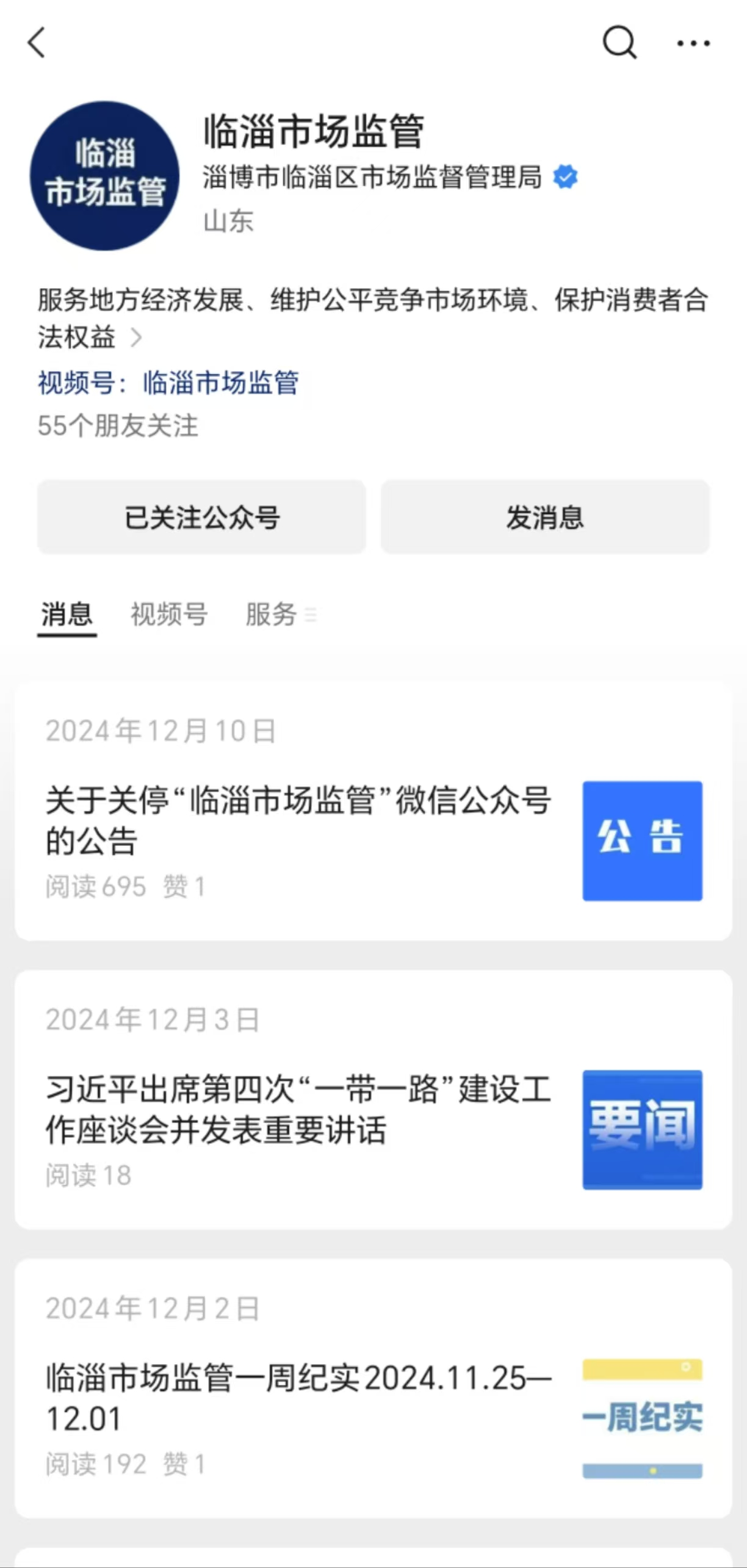Open the 公告 article thumbnail
This screenshot has height=1568, width=747.
(643, 840)
